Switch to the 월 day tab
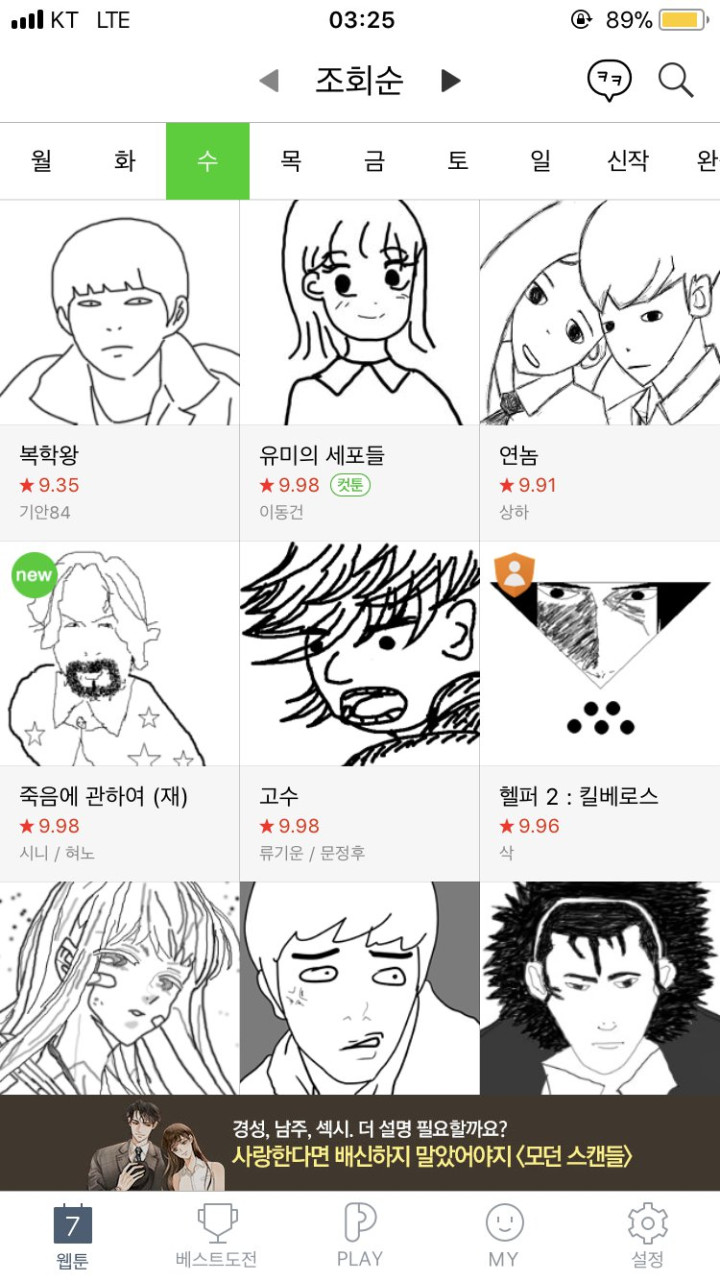 coord(41,161)
